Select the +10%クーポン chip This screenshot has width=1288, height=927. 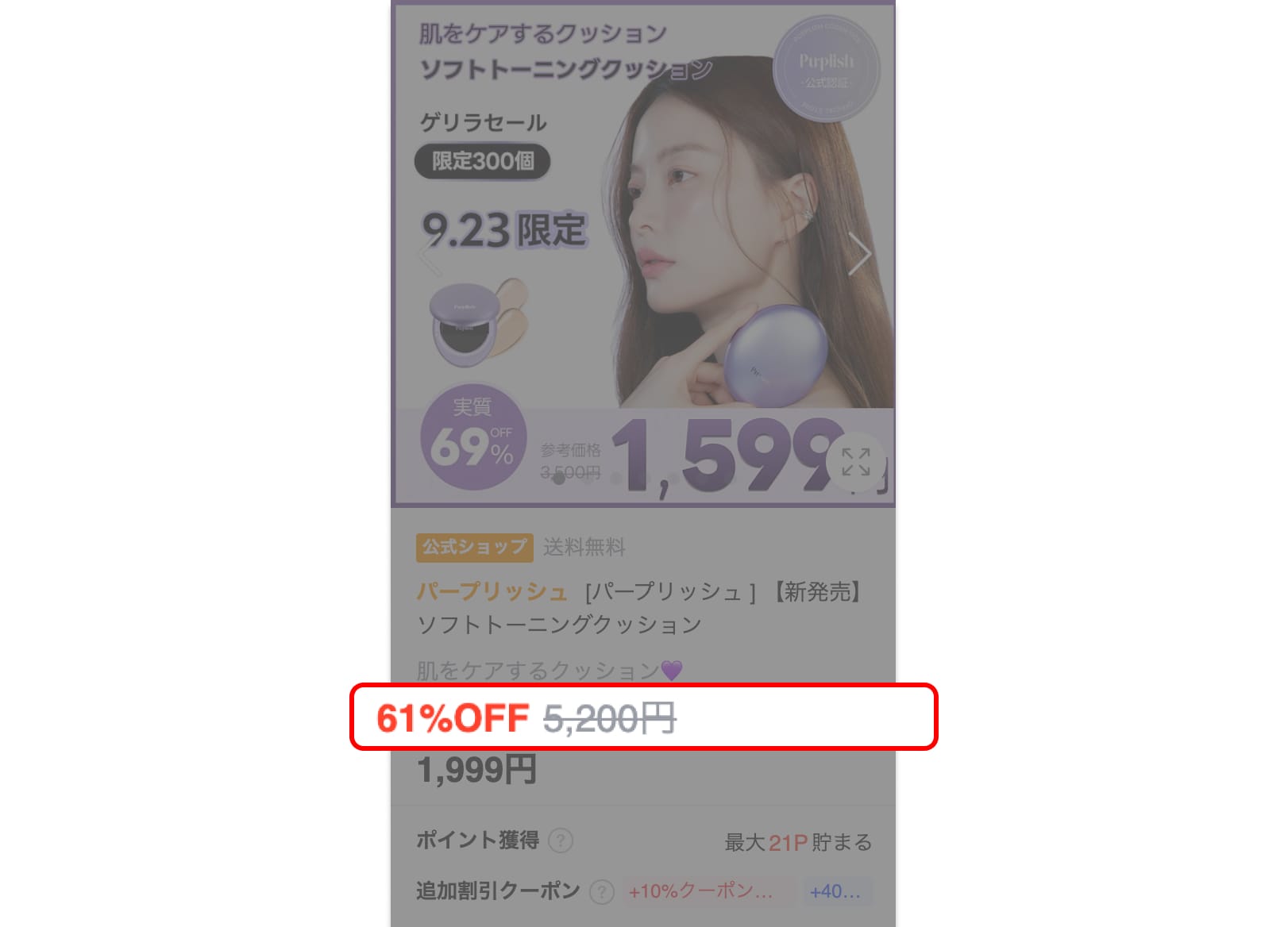(700, 891)
